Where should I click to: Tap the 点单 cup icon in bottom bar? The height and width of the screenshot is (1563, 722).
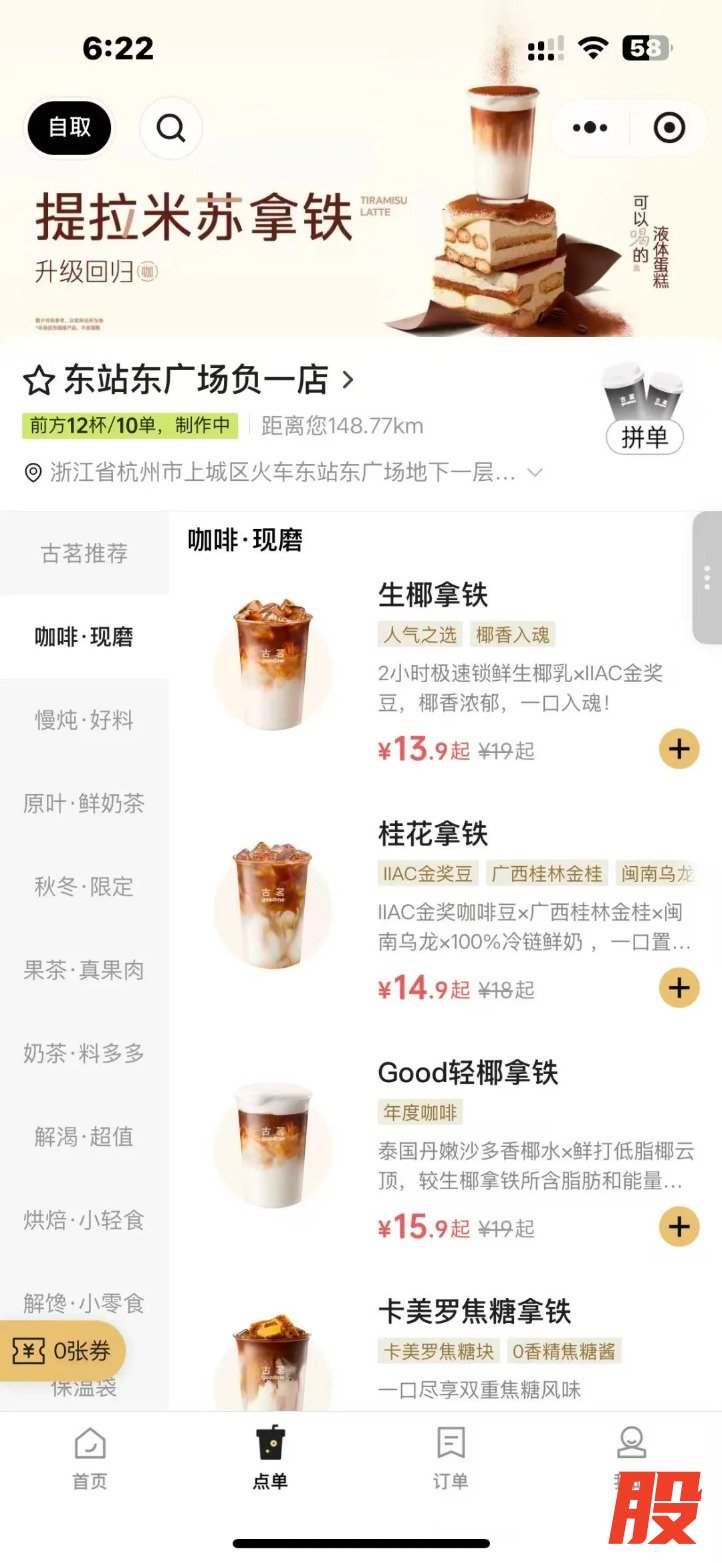pyautogui.click(x=270, y=1446)
